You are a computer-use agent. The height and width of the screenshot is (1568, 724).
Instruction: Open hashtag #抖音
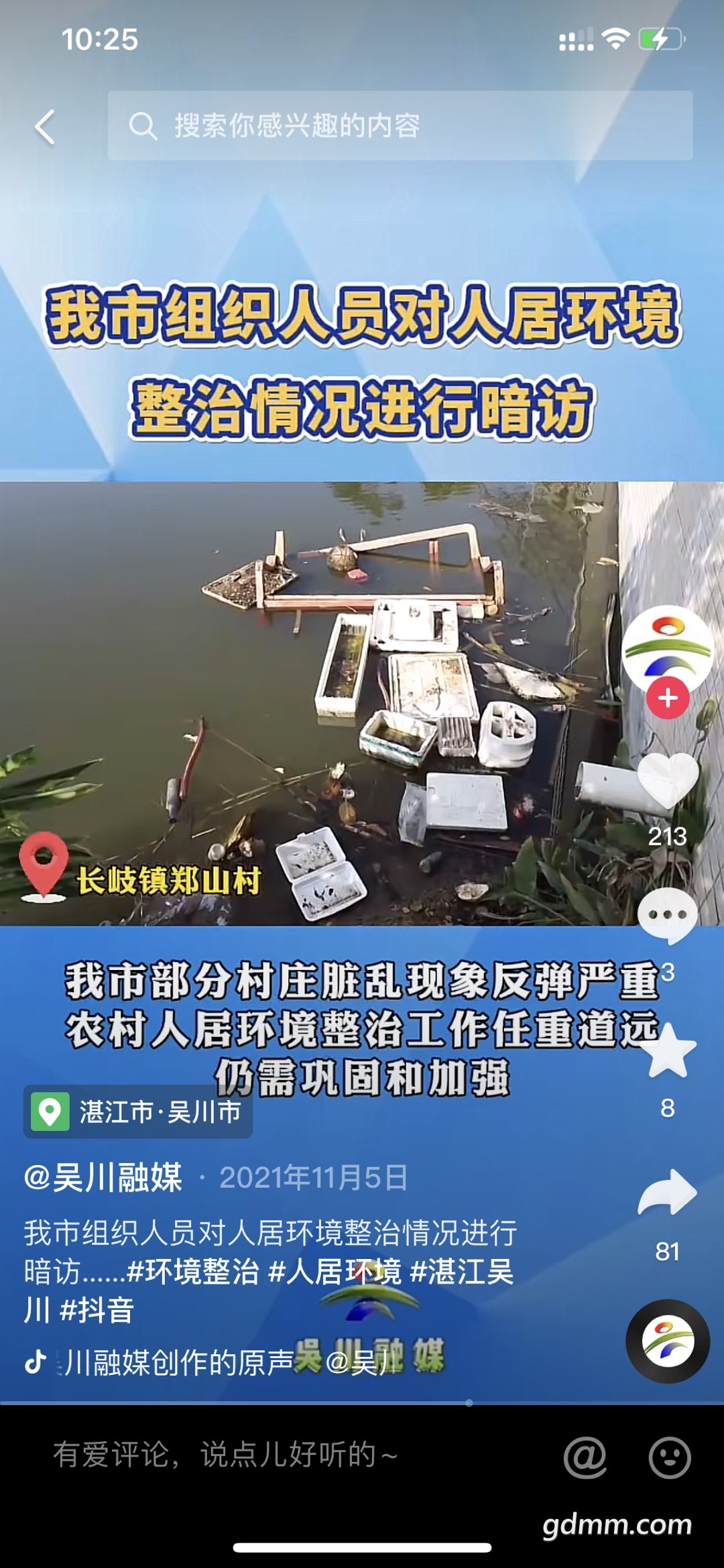97,1310
